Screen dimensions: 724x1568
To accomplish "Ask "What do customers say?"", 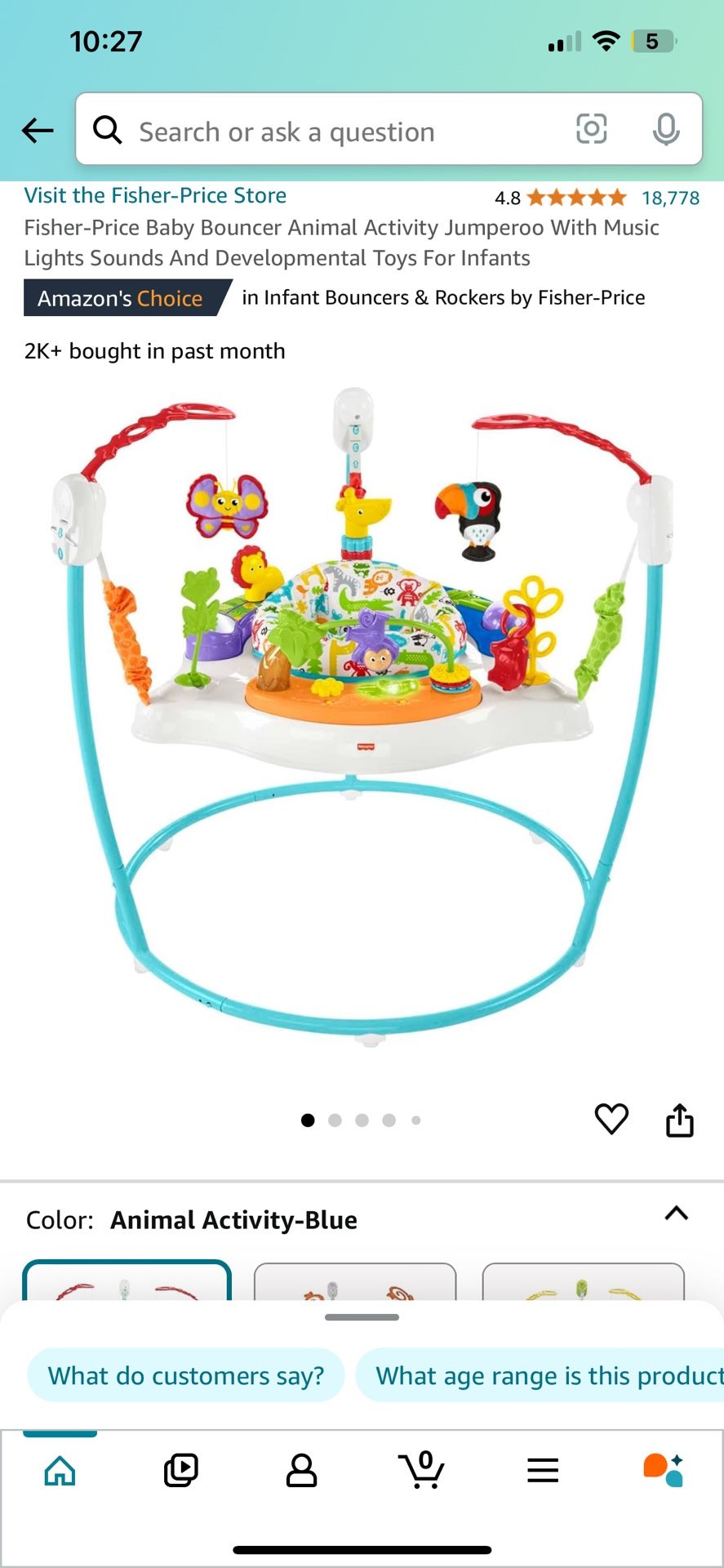I will [186, 1375].
